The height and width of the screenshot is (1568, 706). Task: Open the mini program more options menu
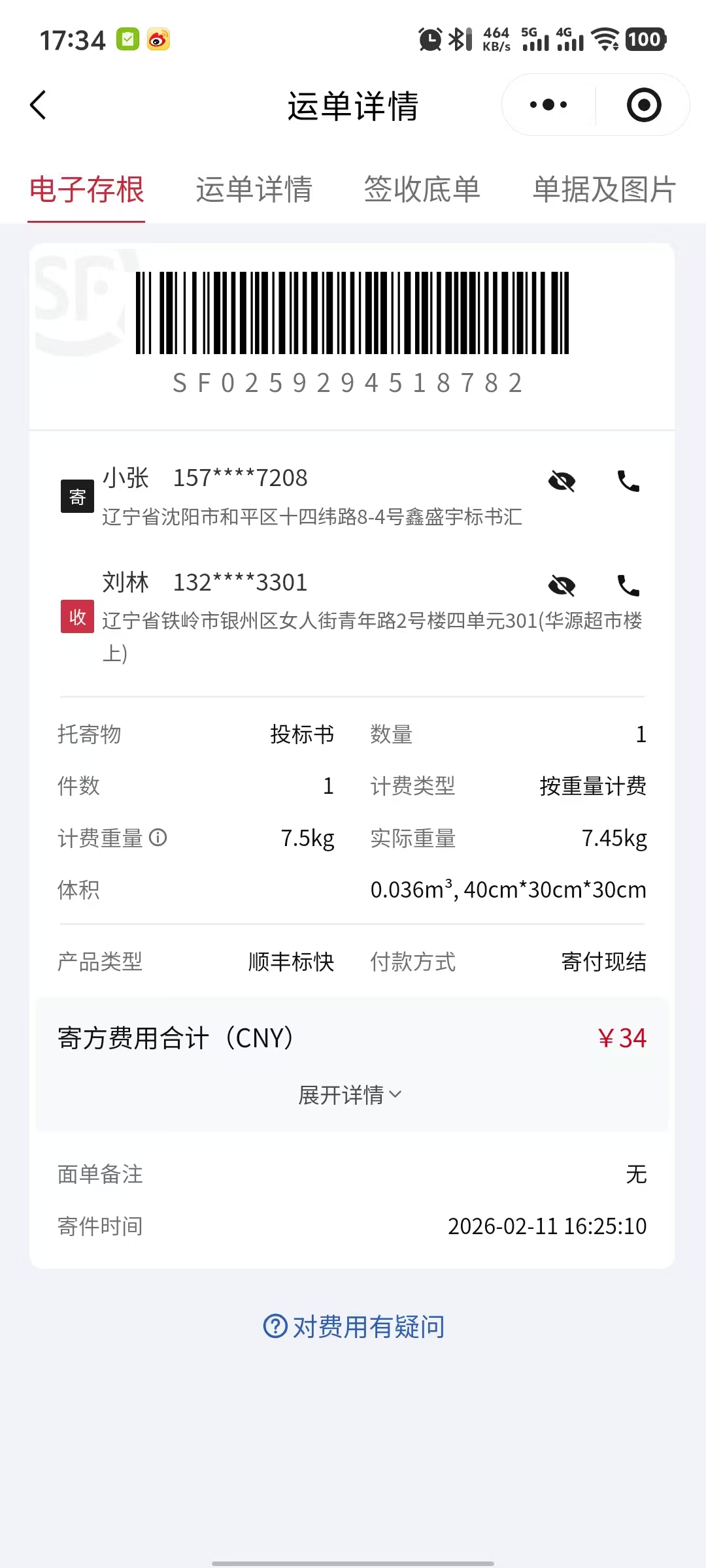548,105
